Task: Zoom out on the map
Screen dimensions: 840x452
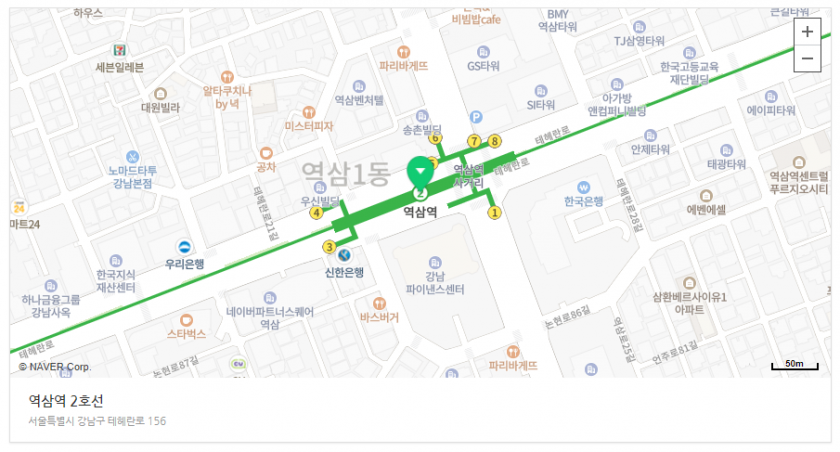Action: tap(807, 58)
